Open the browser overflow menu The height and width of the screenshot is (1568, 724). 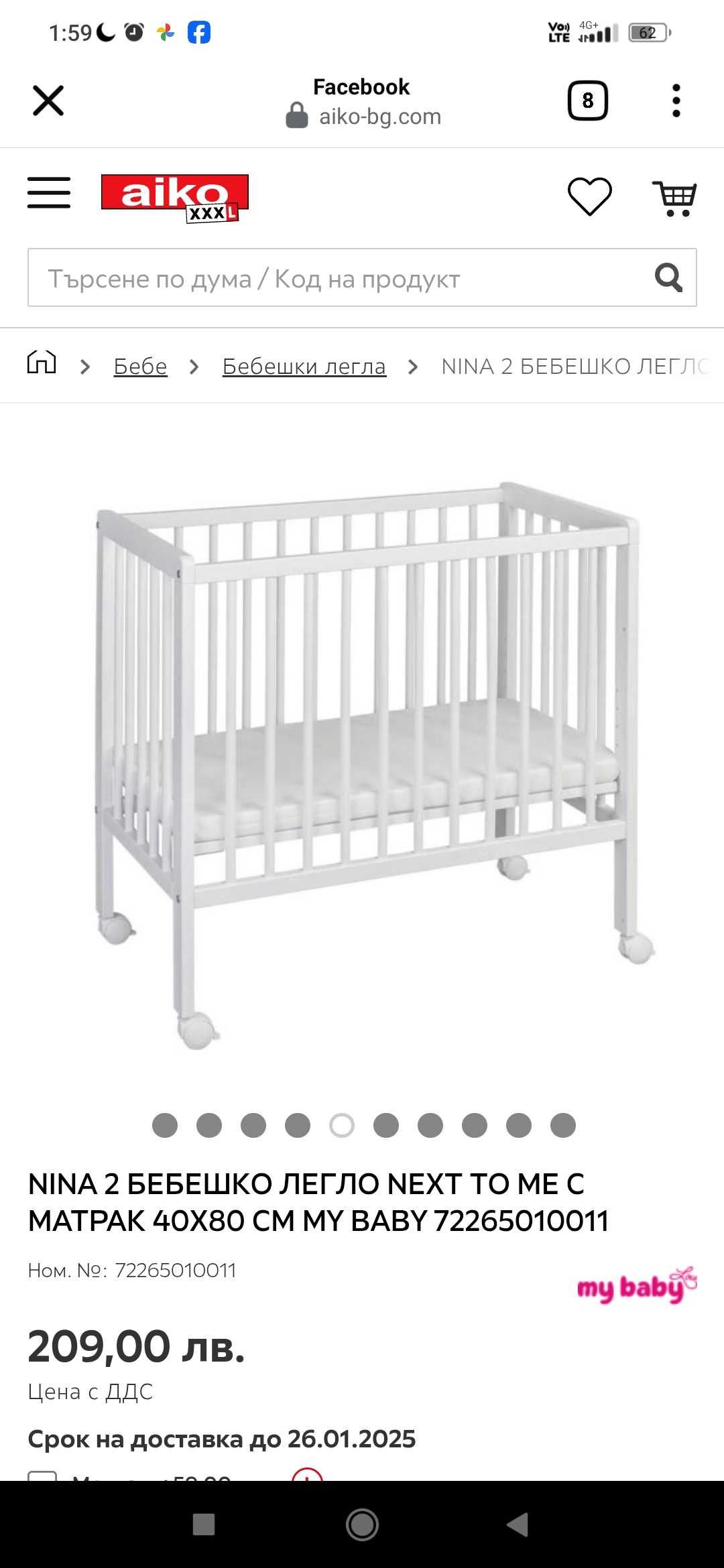click(x=676, y=101)
